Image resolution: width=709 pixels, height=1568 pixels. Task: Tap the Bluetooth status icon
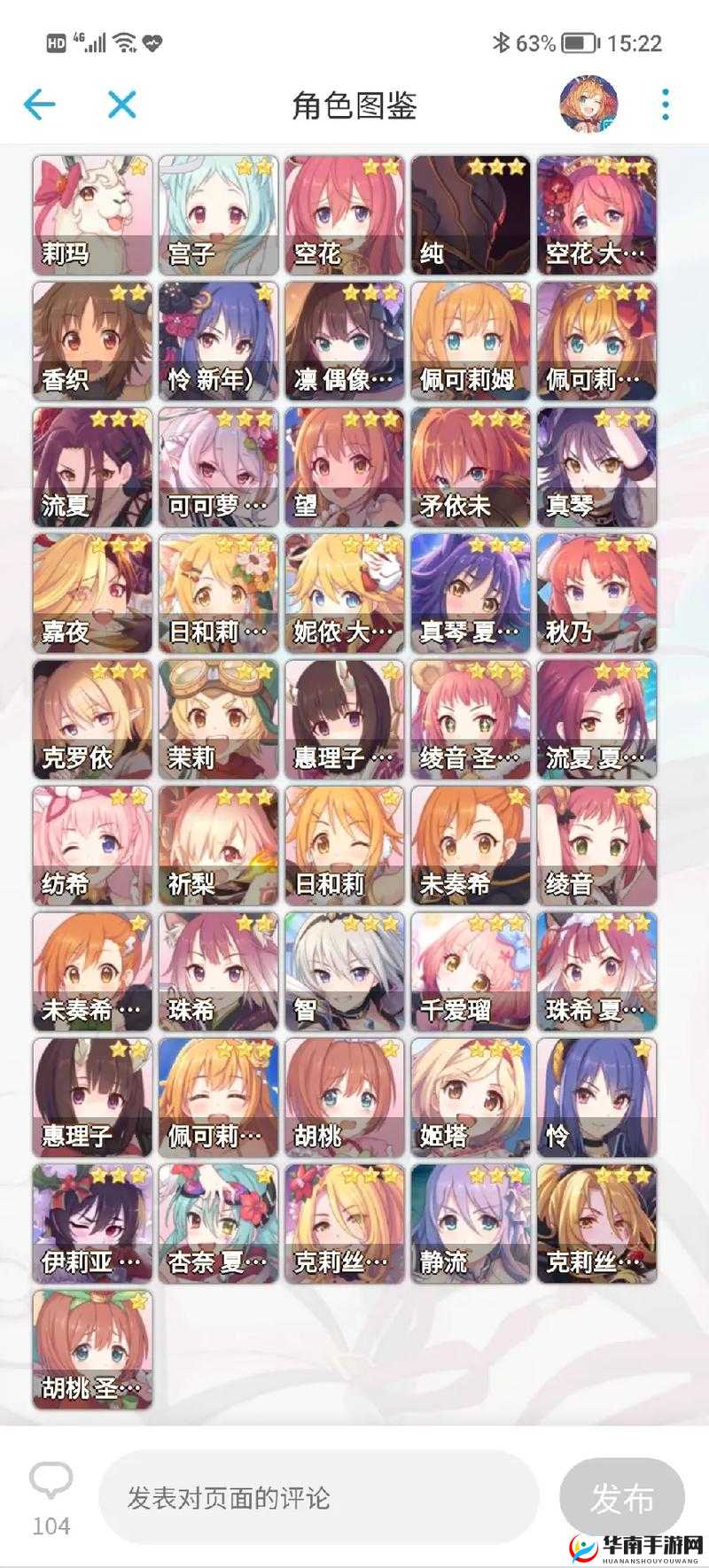coord(503,40)
